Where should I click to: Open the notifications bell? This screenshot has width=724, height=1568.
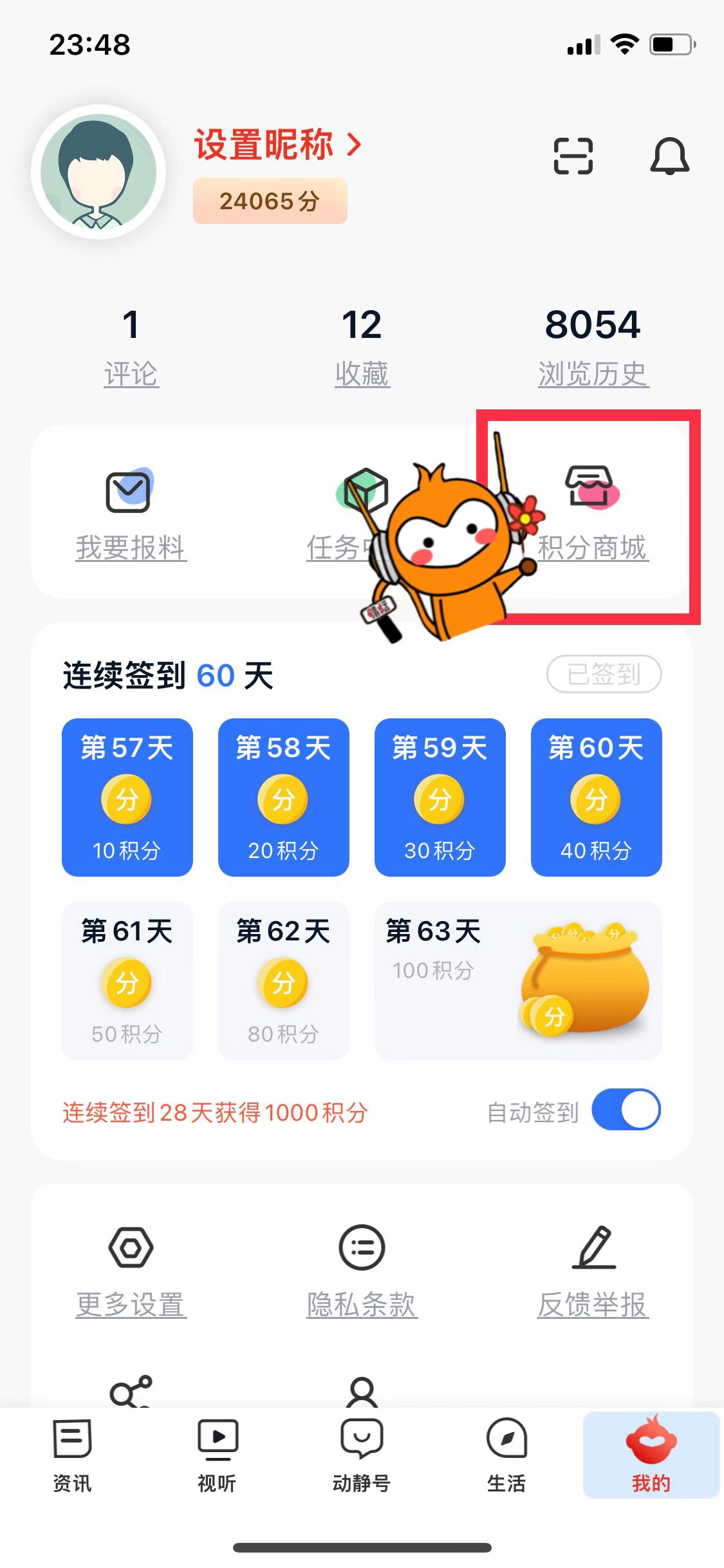click(x=669, y=156)
